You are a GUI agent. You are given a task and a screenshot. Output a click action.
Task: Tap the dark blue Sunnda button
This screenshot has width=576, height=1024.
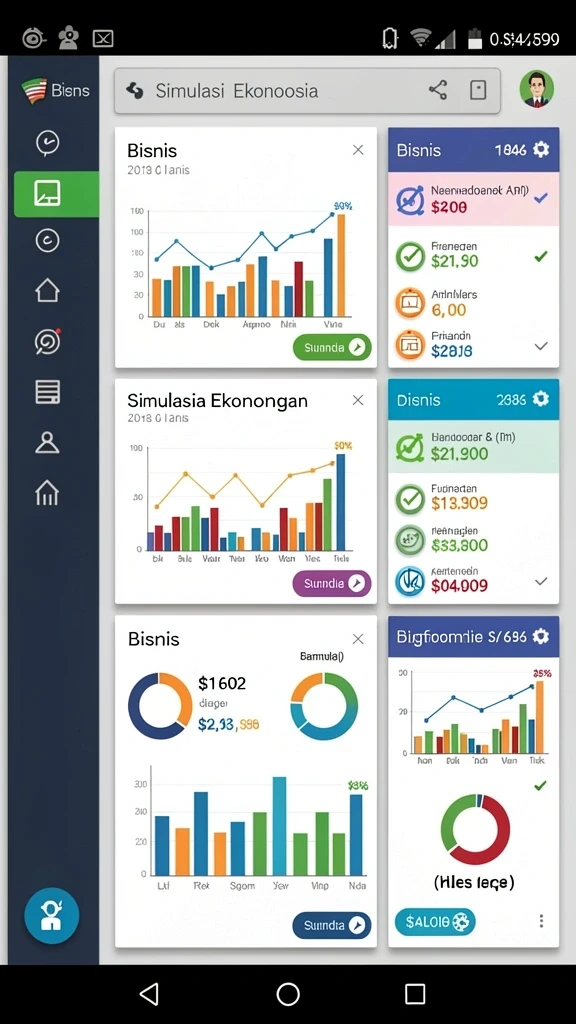332,925
